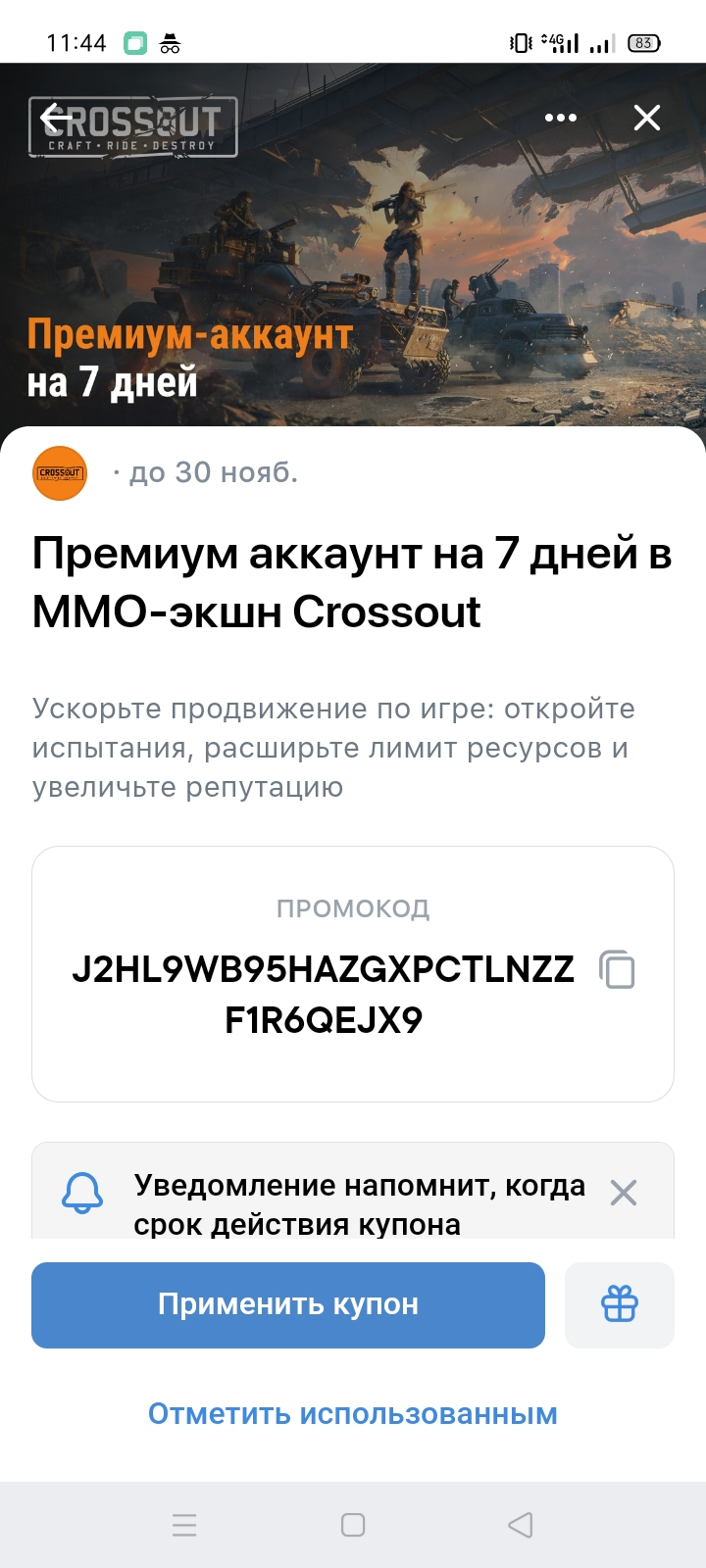Close the coupon page with X
This screenshot has height=1568, width=706.
[647, 118]
